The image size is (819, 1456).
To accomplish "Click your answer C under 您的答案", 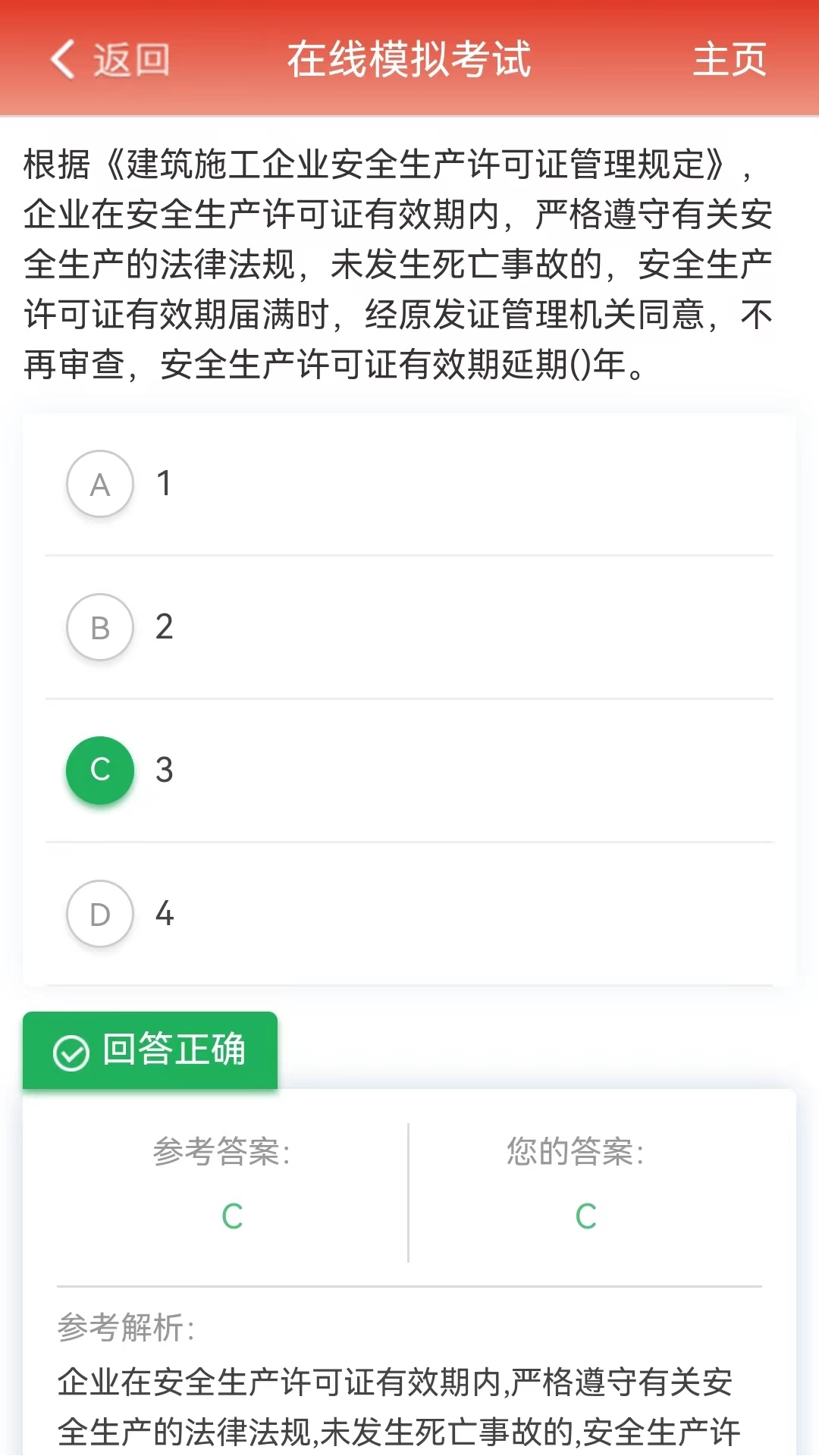I will point(585,1217).
